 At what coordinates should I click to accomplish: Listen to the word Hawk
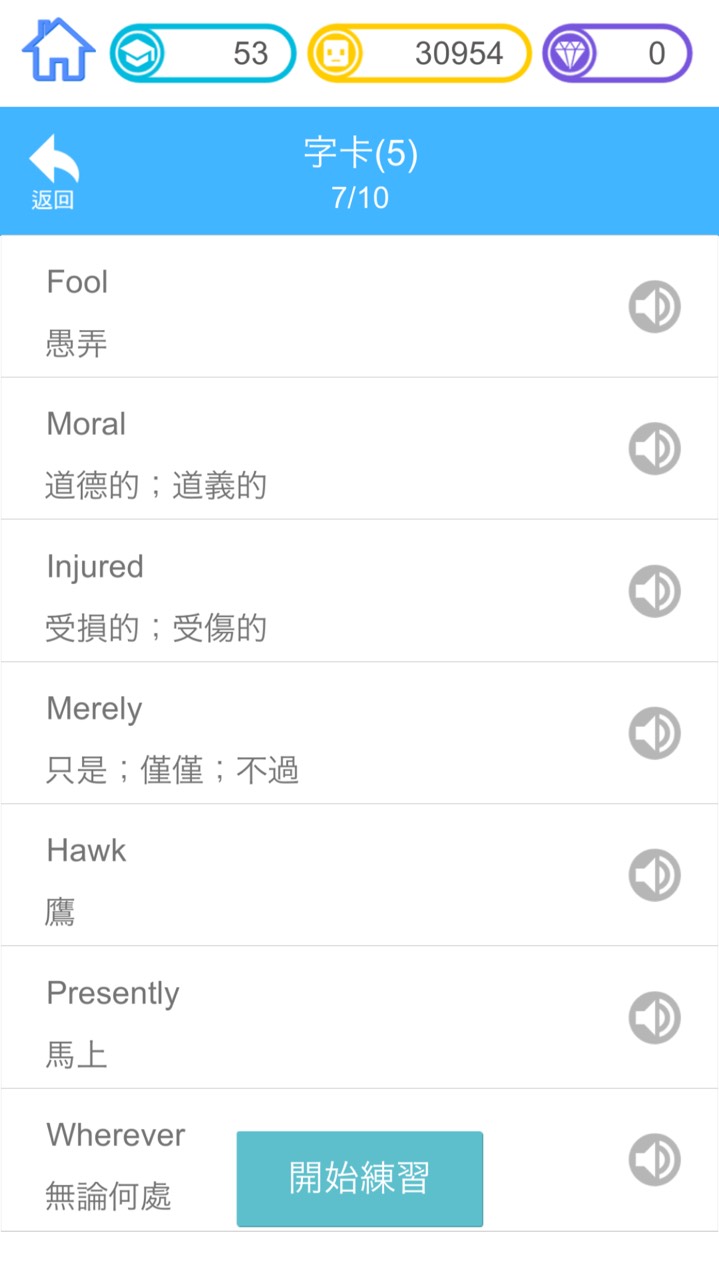click(x=655, y=875)
